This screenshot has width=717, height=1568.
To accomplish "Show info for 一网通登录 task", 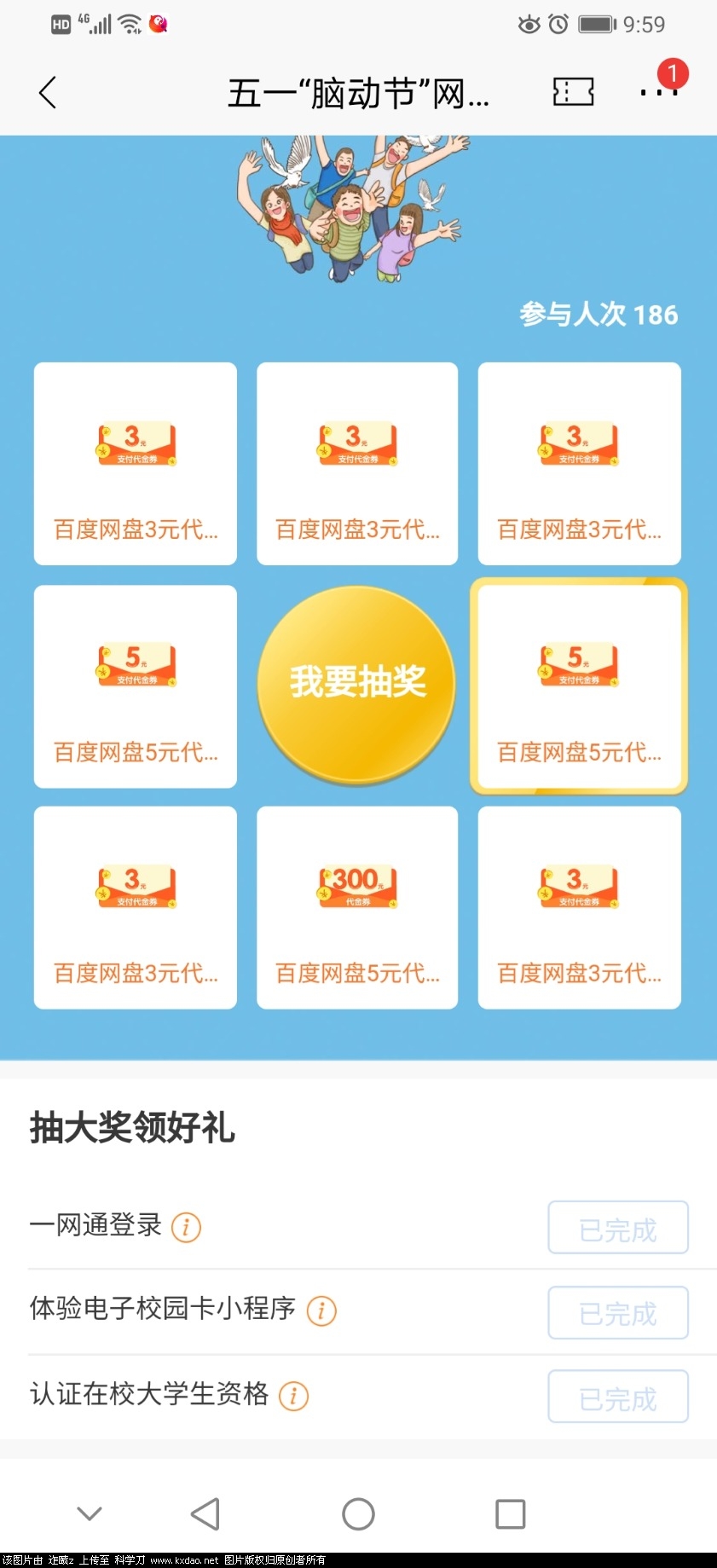I will [x=186, y=1227].
